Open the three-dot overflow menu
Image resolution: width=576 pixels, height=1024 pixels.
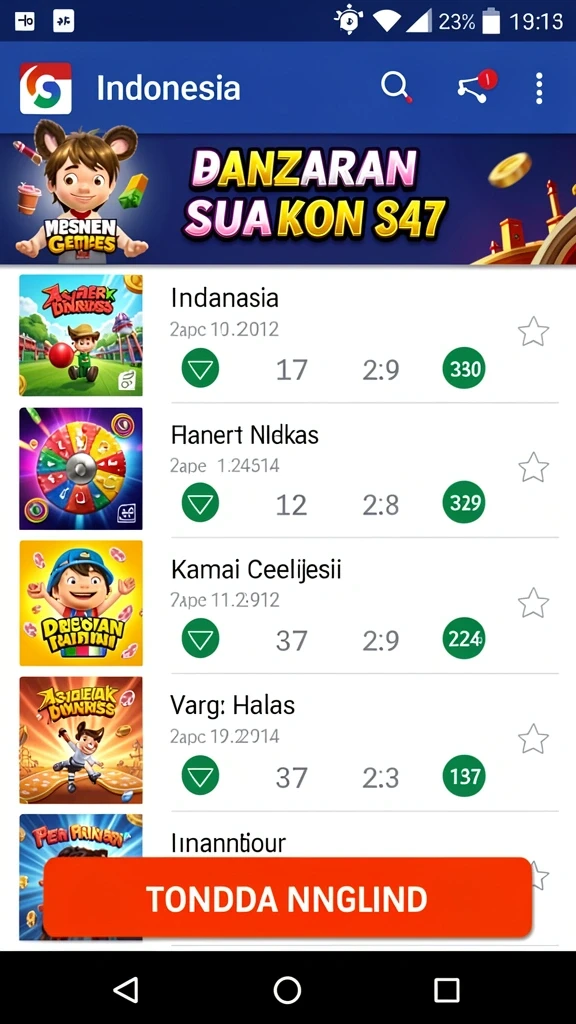539,88
